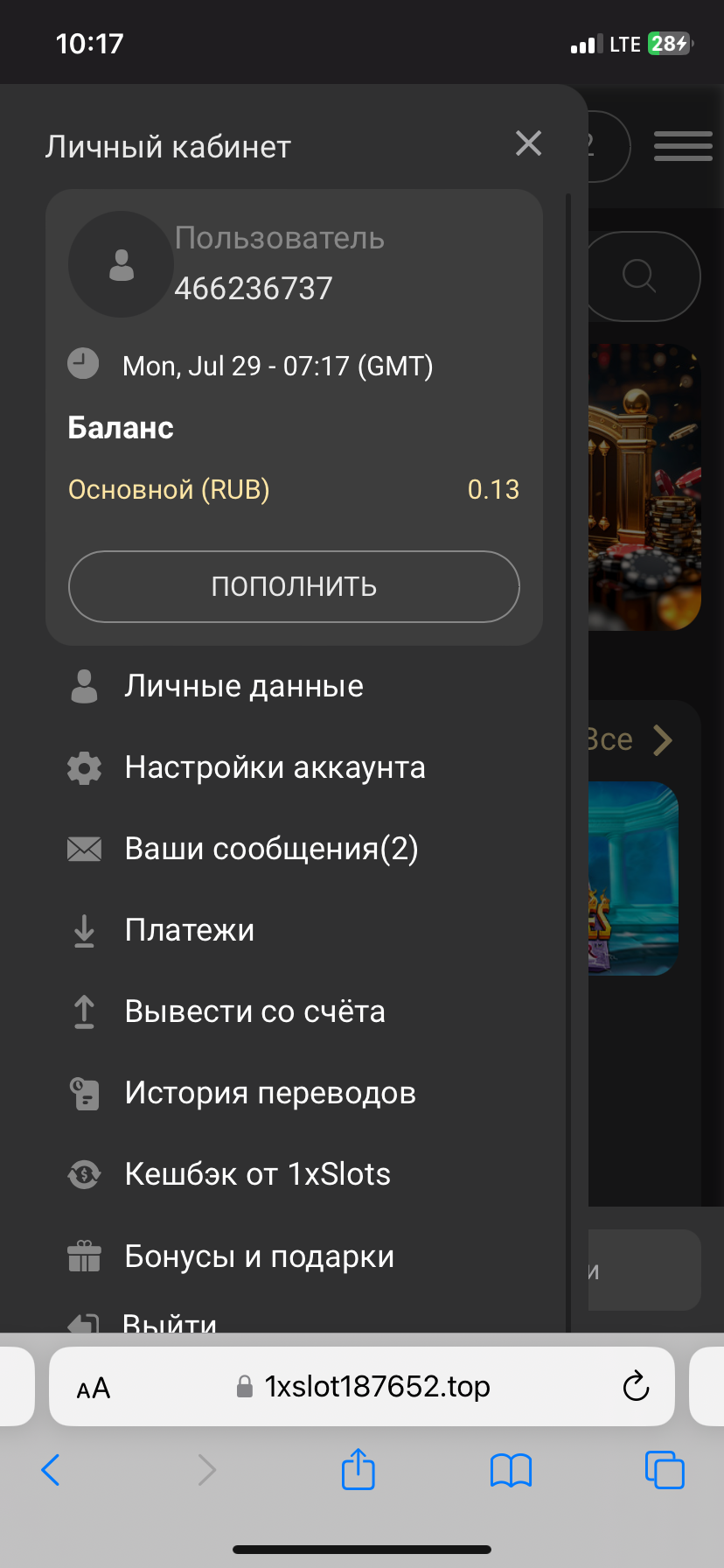Screen dimensions: 724x1568
Task: Share the page from Safari toolbar
Action: tap(358, 1469)
